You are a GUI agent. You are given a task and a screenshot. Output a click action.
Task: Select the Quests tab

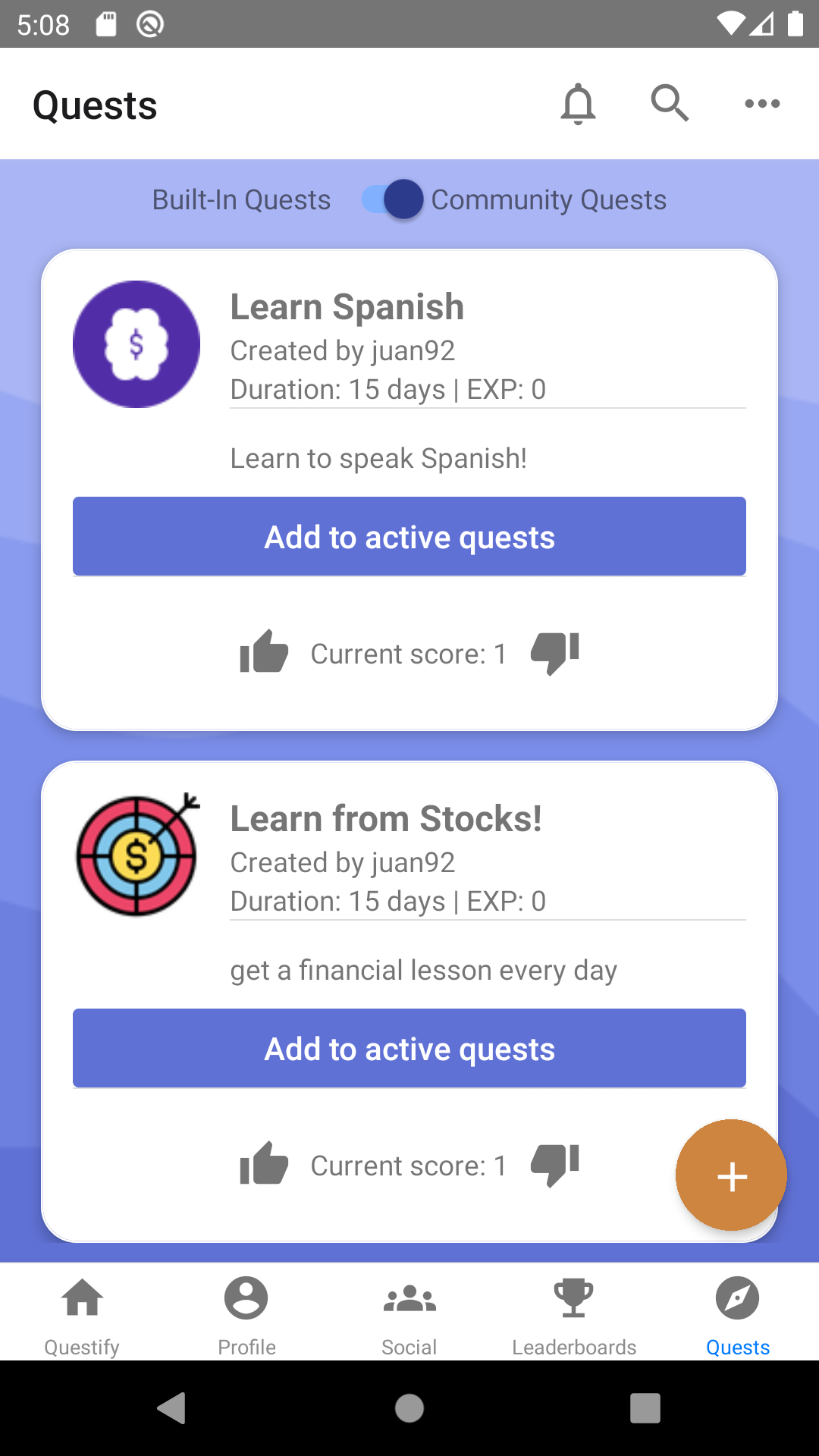coord(737,1312)
